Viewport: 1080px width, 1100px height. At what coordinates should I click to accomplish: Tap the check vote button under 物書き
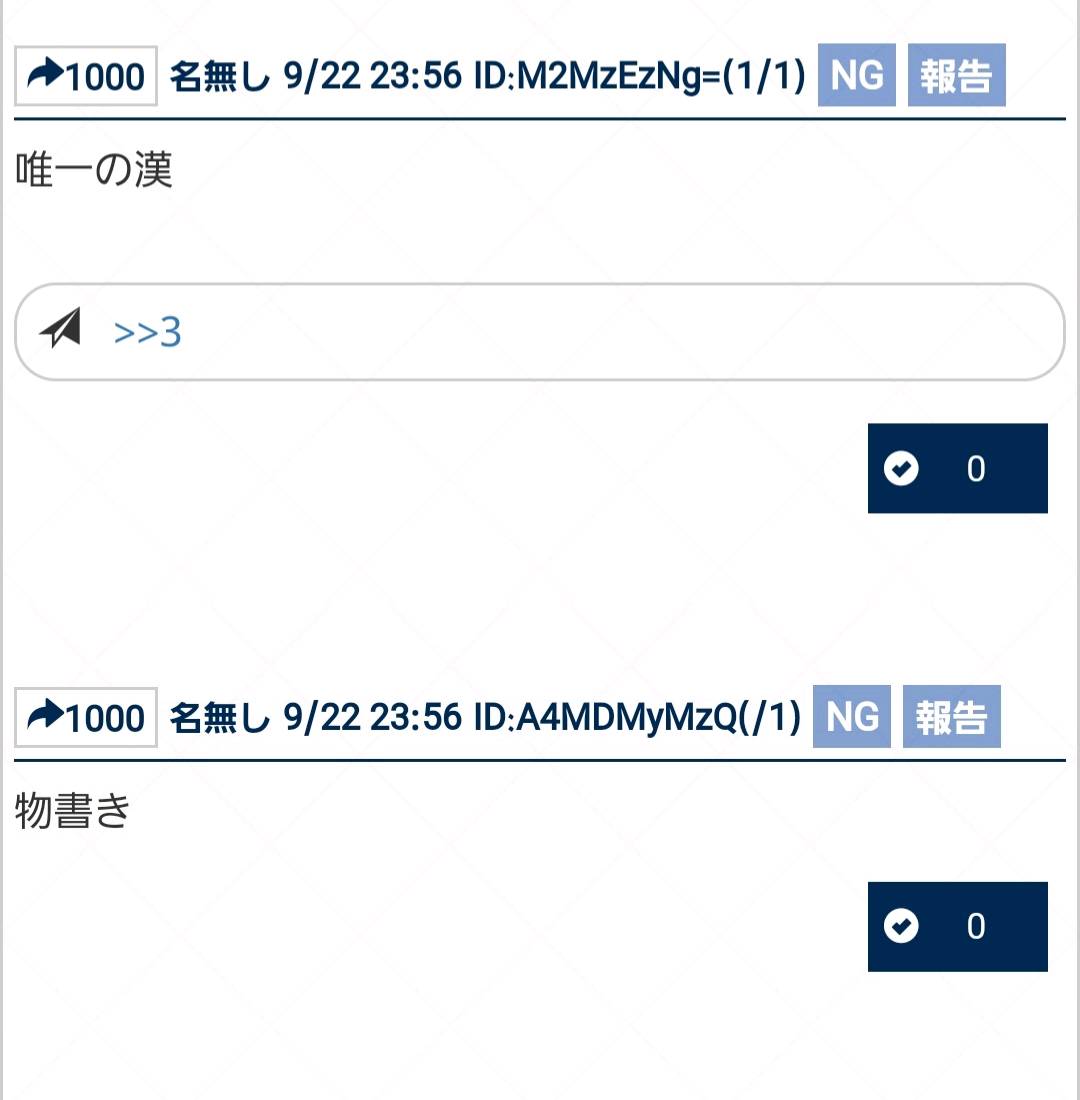pyautogui.click(x=956, y=926)
